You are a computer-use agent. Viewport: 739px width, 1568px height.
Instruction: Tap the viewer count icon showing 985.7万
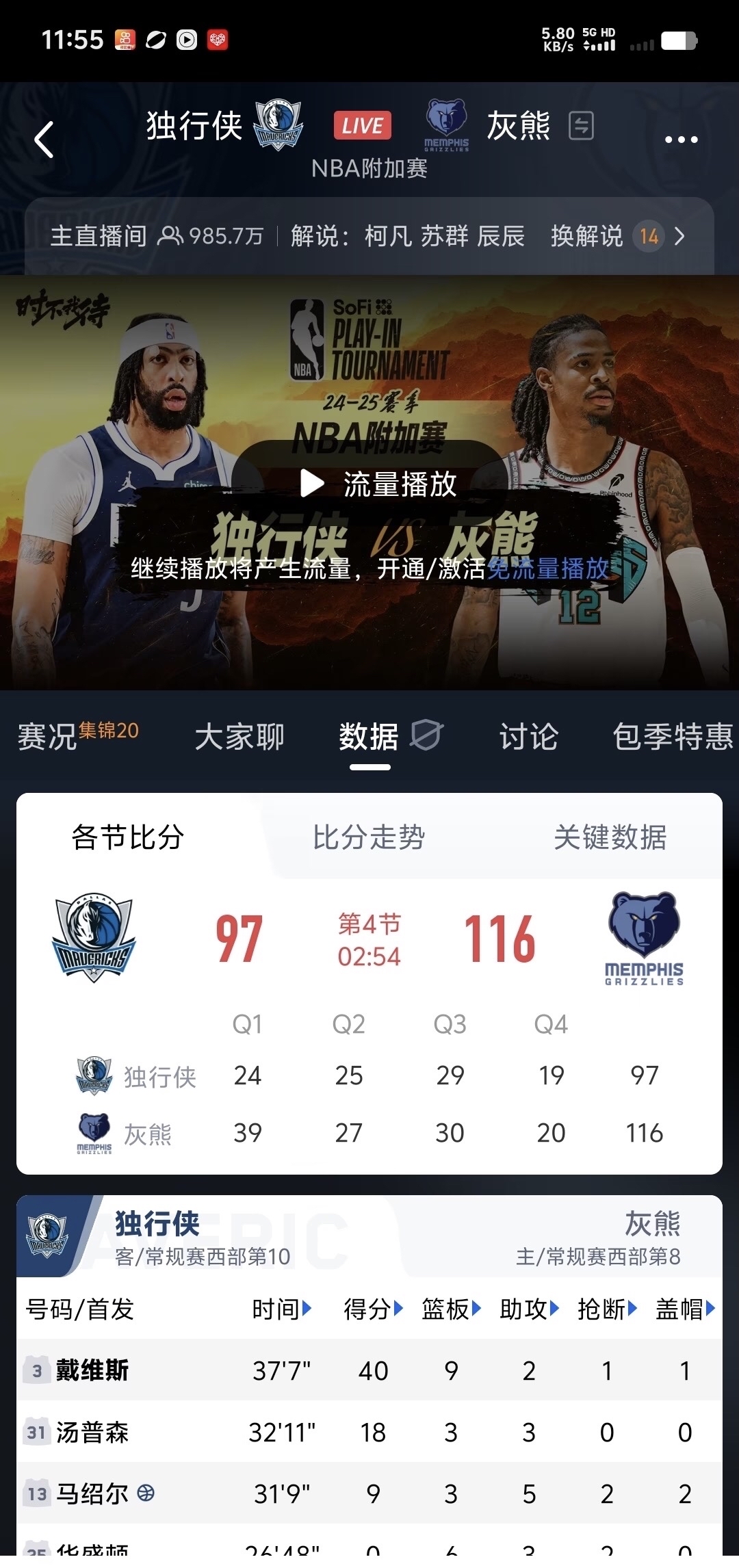(x=170, y=235)
